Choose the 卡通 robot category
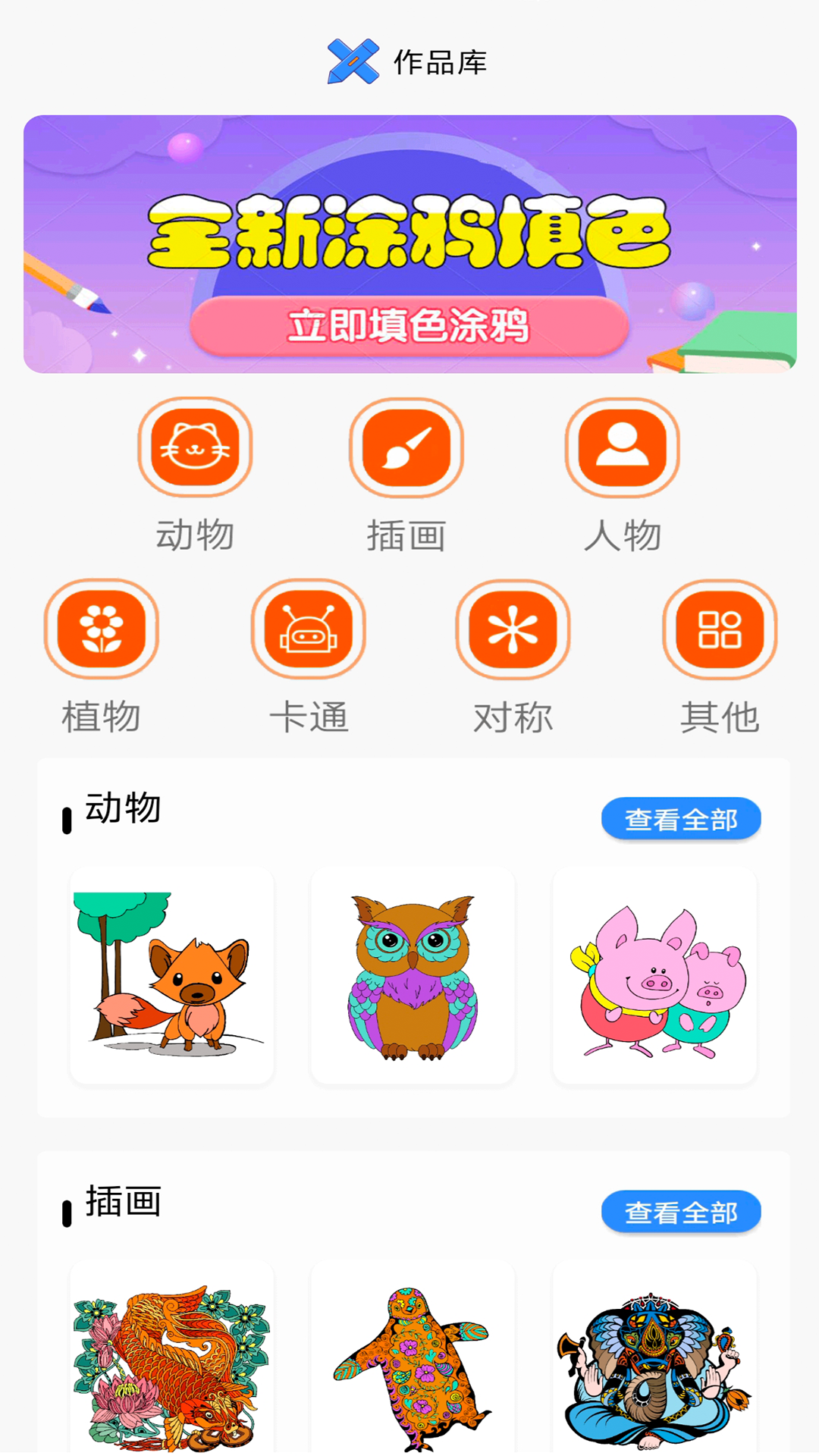 308,629
